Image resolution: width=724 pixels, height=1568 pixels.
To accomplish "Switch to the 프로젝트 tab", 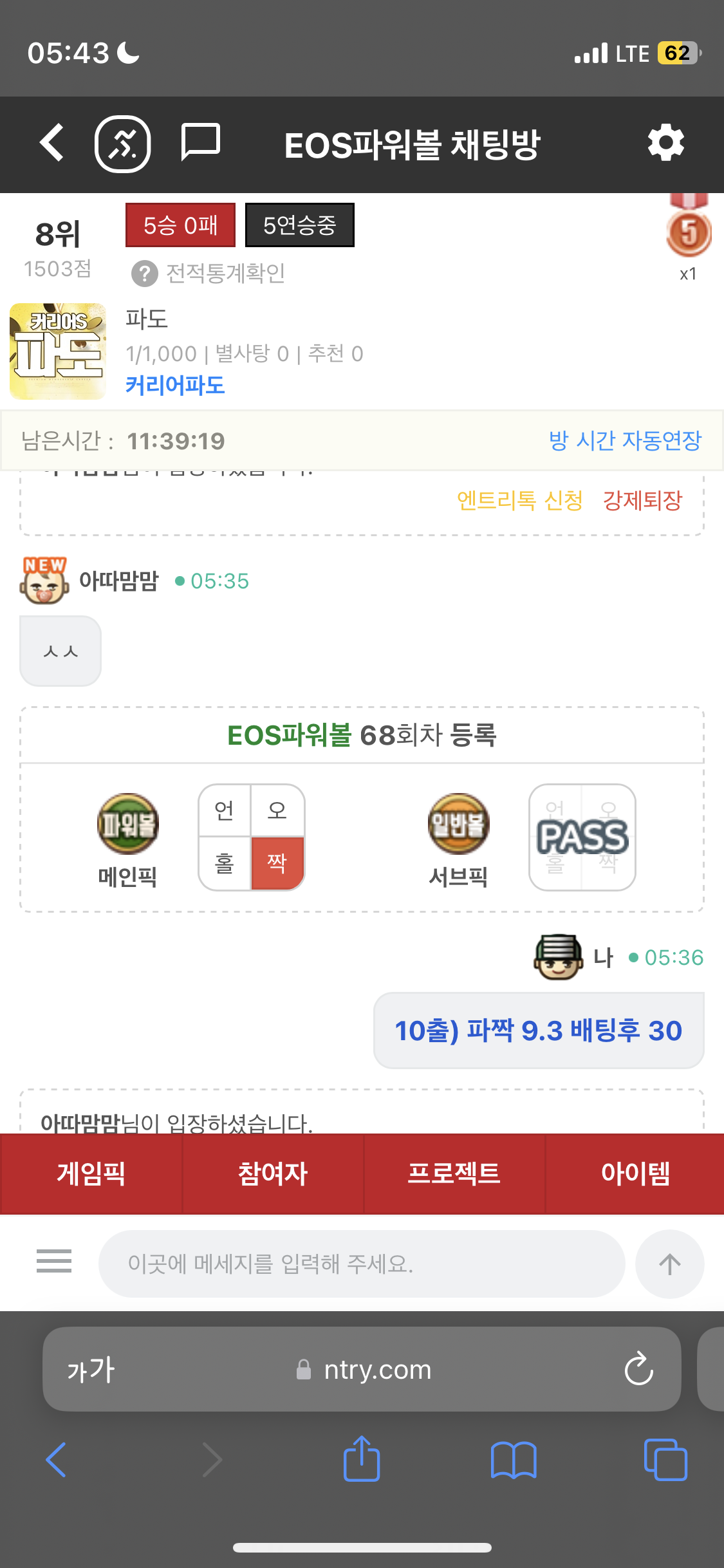I will click(x=454, y=1173).
